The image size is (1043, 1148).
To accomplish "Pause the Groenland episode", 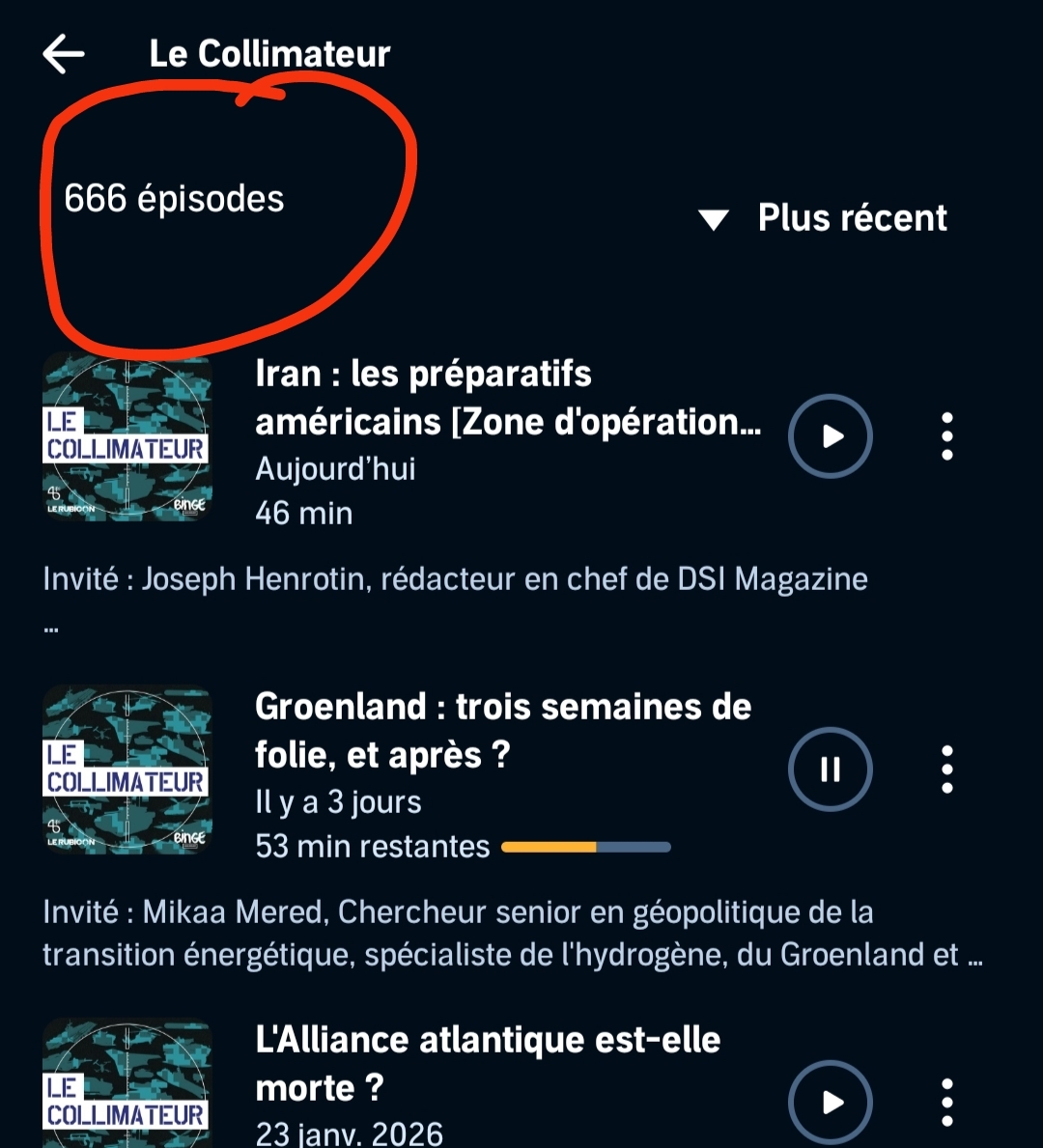I will point(831,770).
